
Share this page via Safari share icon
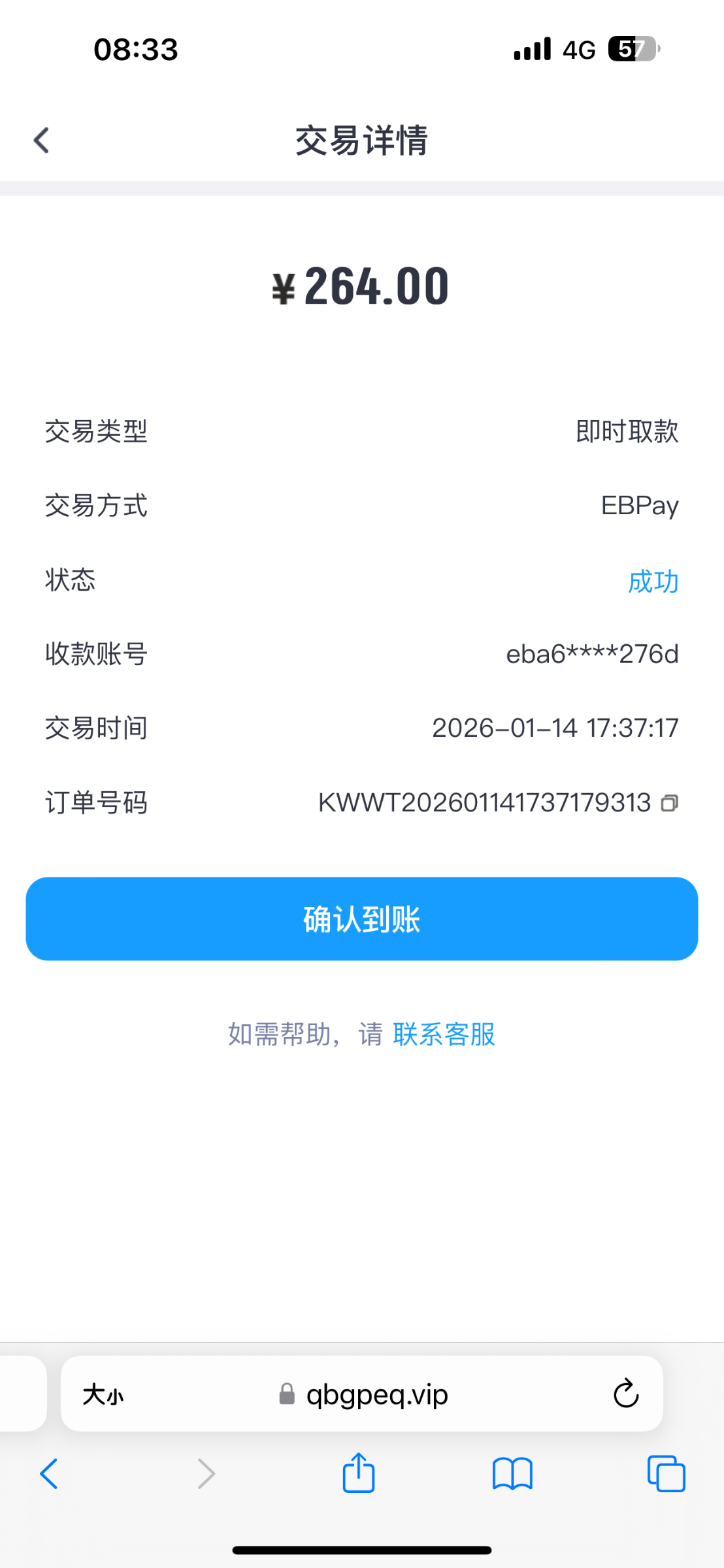(359, 1474)
